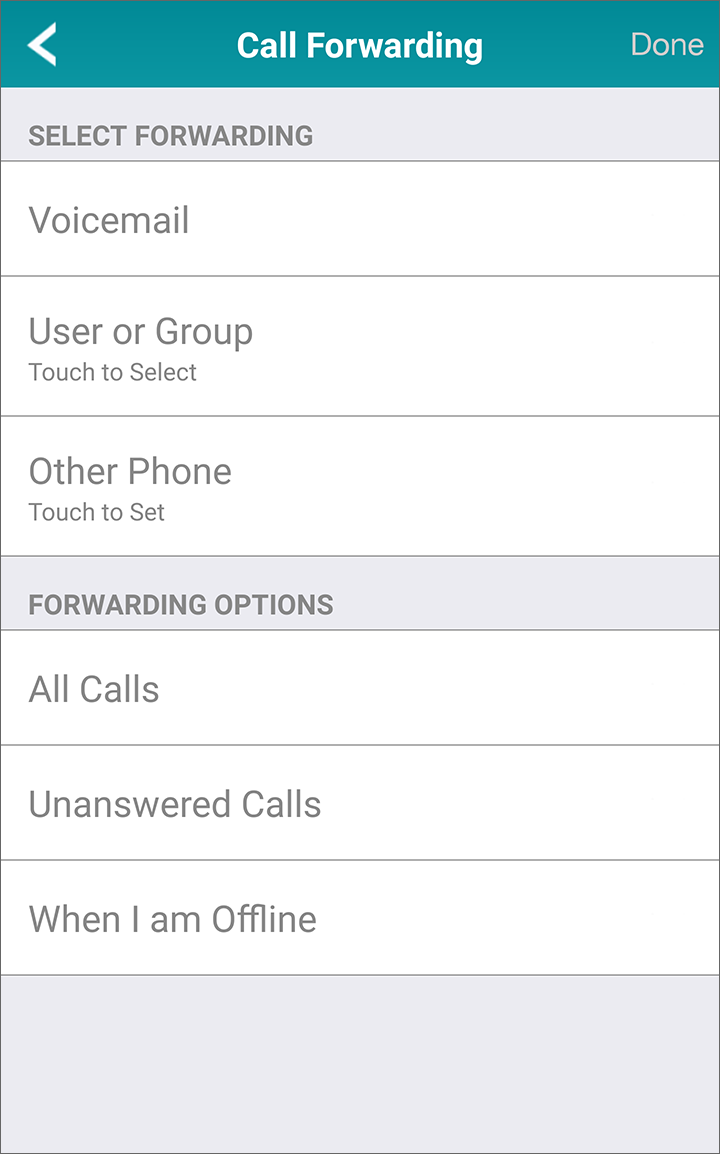Select Voicemail as the forwarding destination
This screenshot has height=1154, width=720.
[110, 219]
